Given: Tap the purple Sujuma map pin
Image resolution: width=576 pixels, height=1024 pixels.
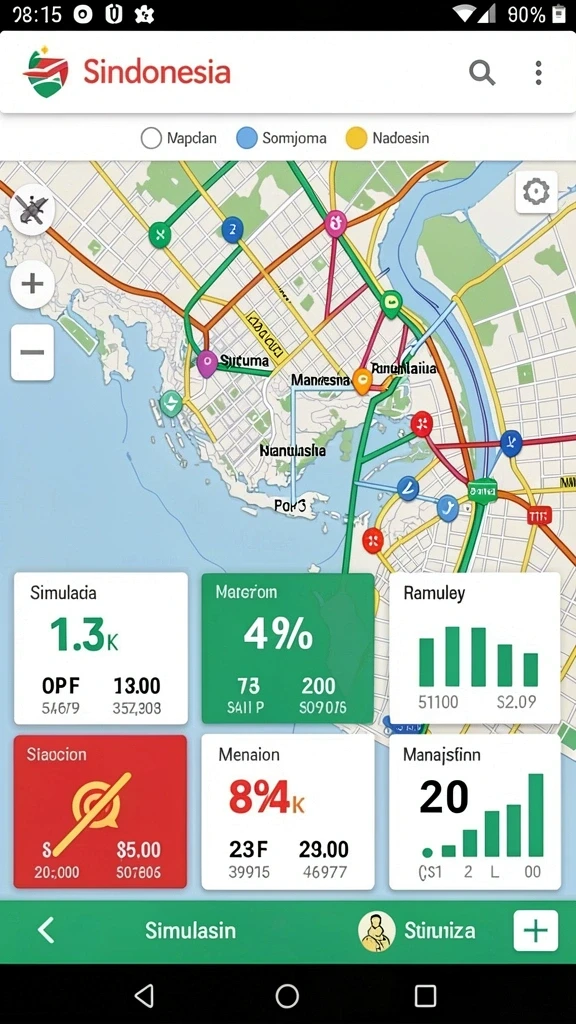Looking at the screenshot, I should point(206,363).
